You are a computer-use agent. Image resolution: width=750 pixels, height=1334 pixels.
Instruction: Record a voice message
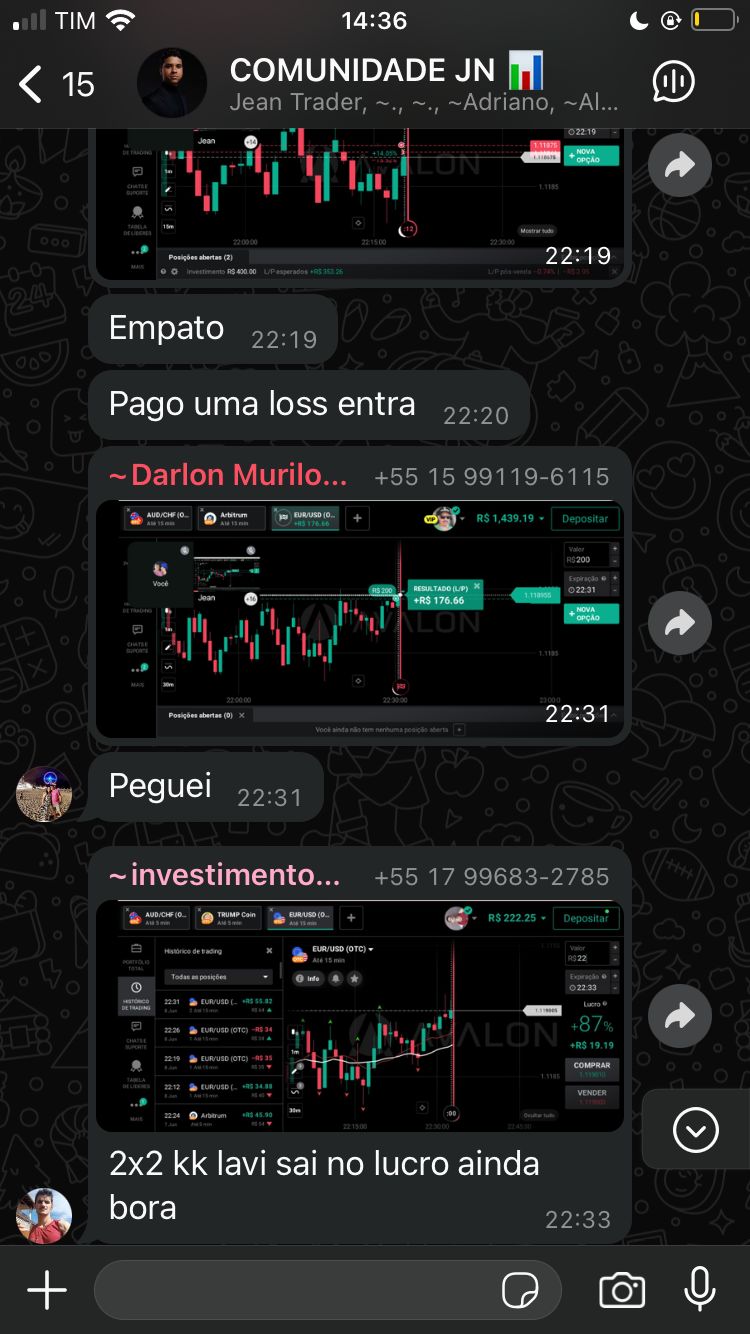pyautogui.click(x=700, y=1289)
